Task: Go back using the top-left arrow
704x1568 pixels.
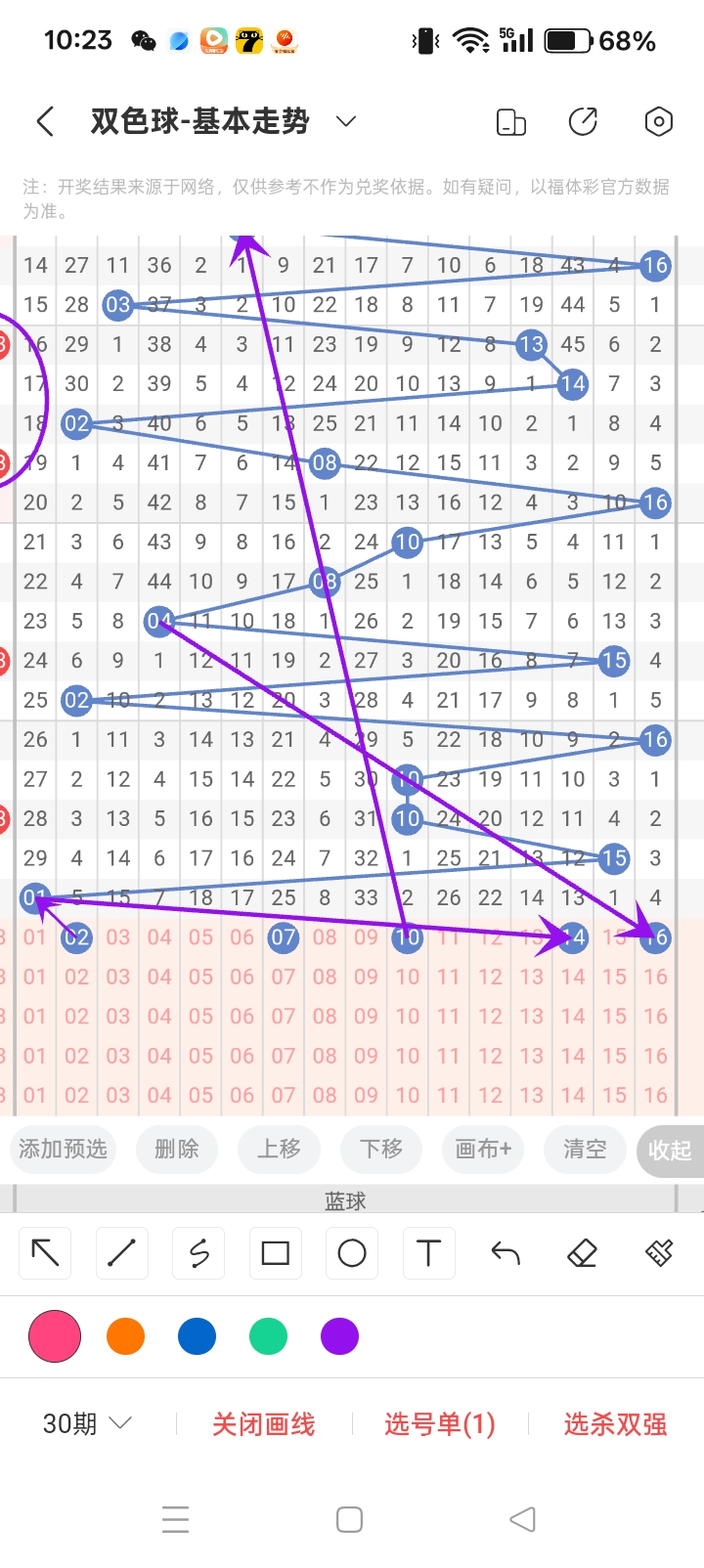Action: pyautogui.click(x=45, y=121)
